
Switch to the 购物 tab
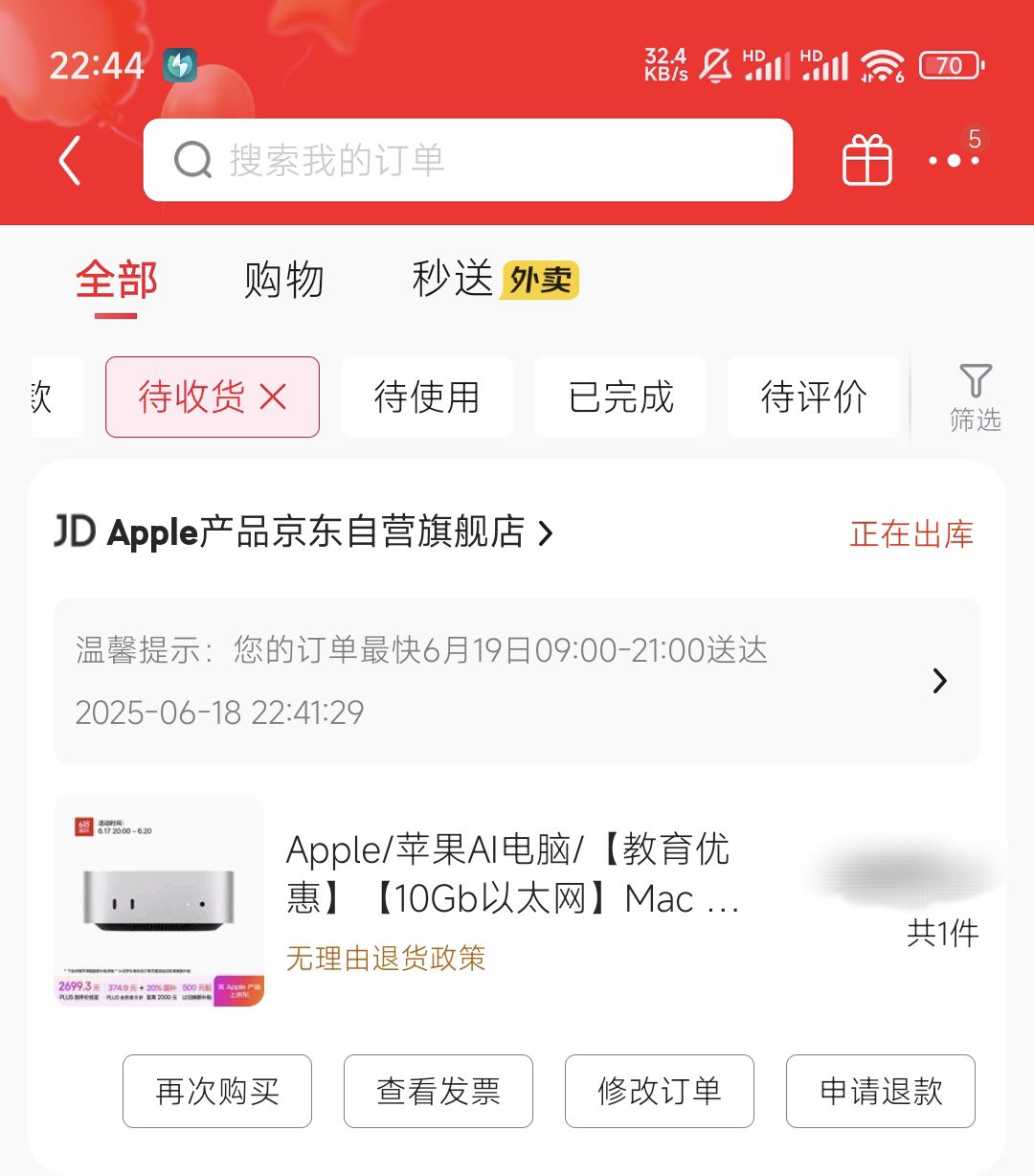[x=284, y=279]
